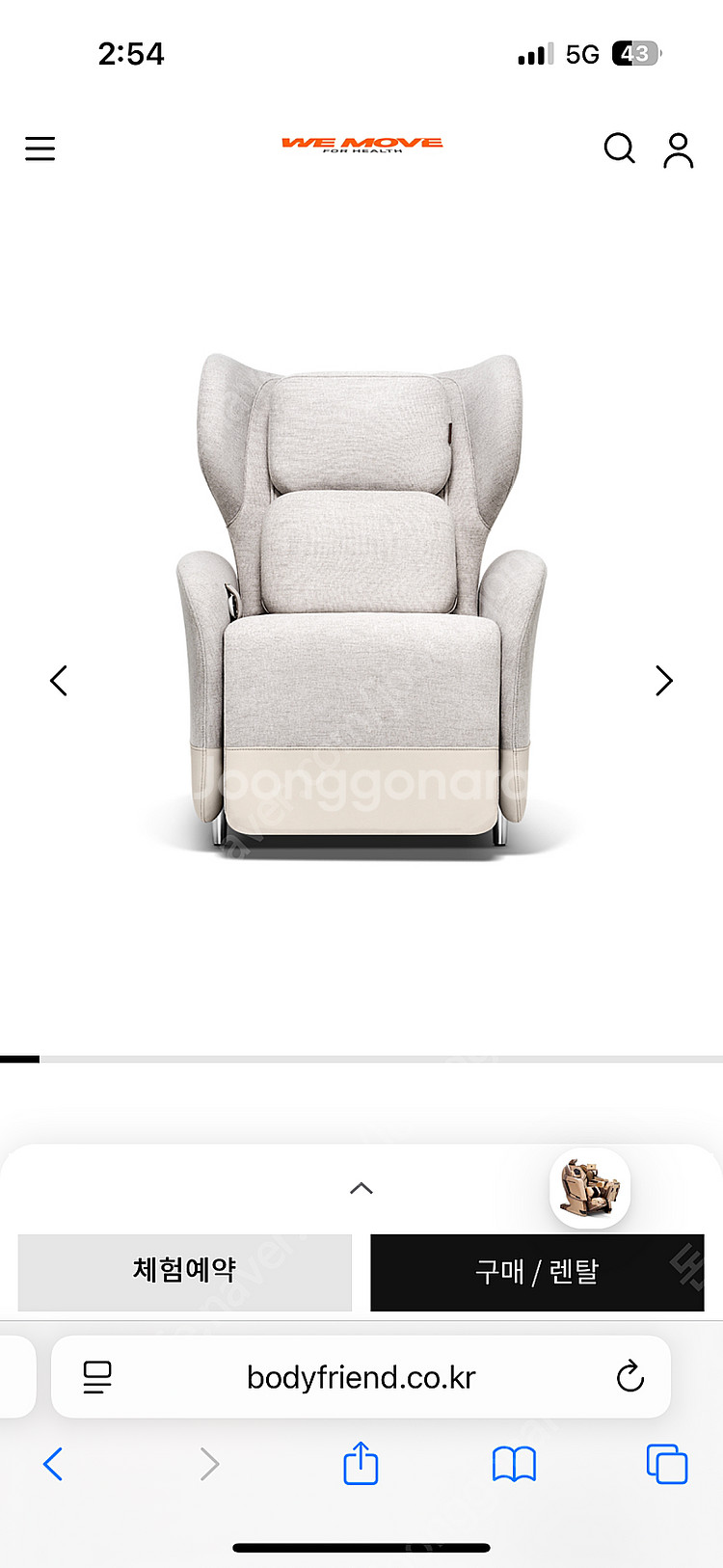The height and width of the screenshot is (1568, 723).
Task: Show the next product image
Action: click(x=663, y=681)
